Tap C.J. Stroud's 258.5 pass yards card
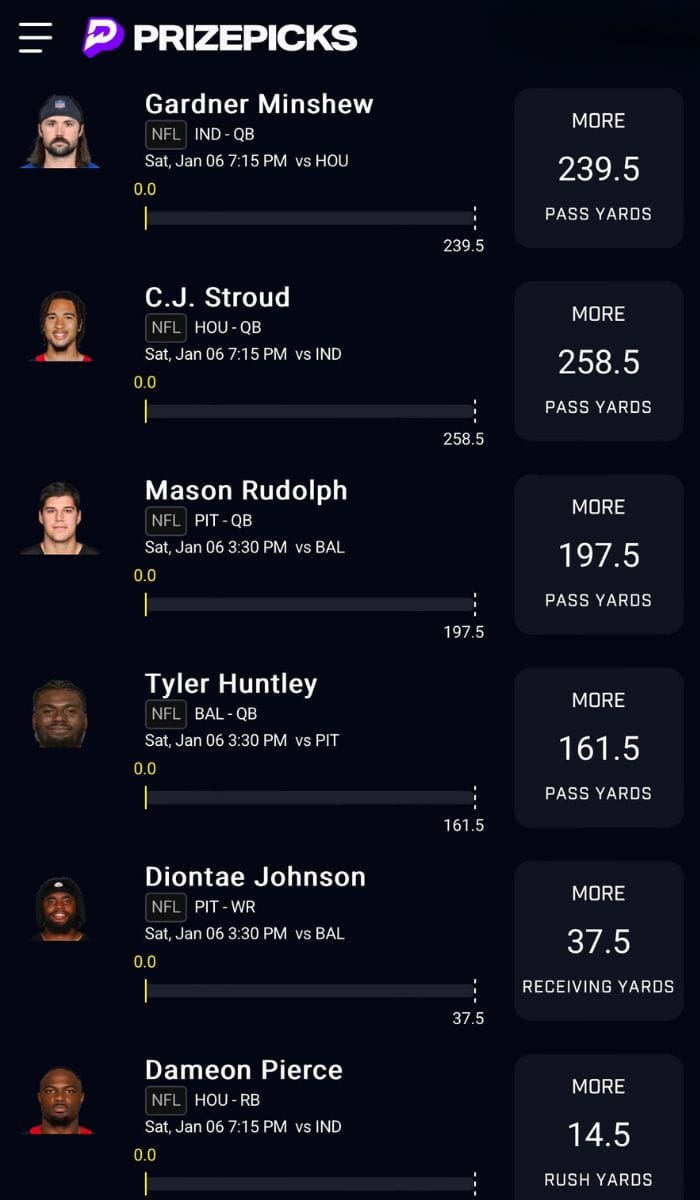This screenshot has height=1200, width=700. point(598,361)
